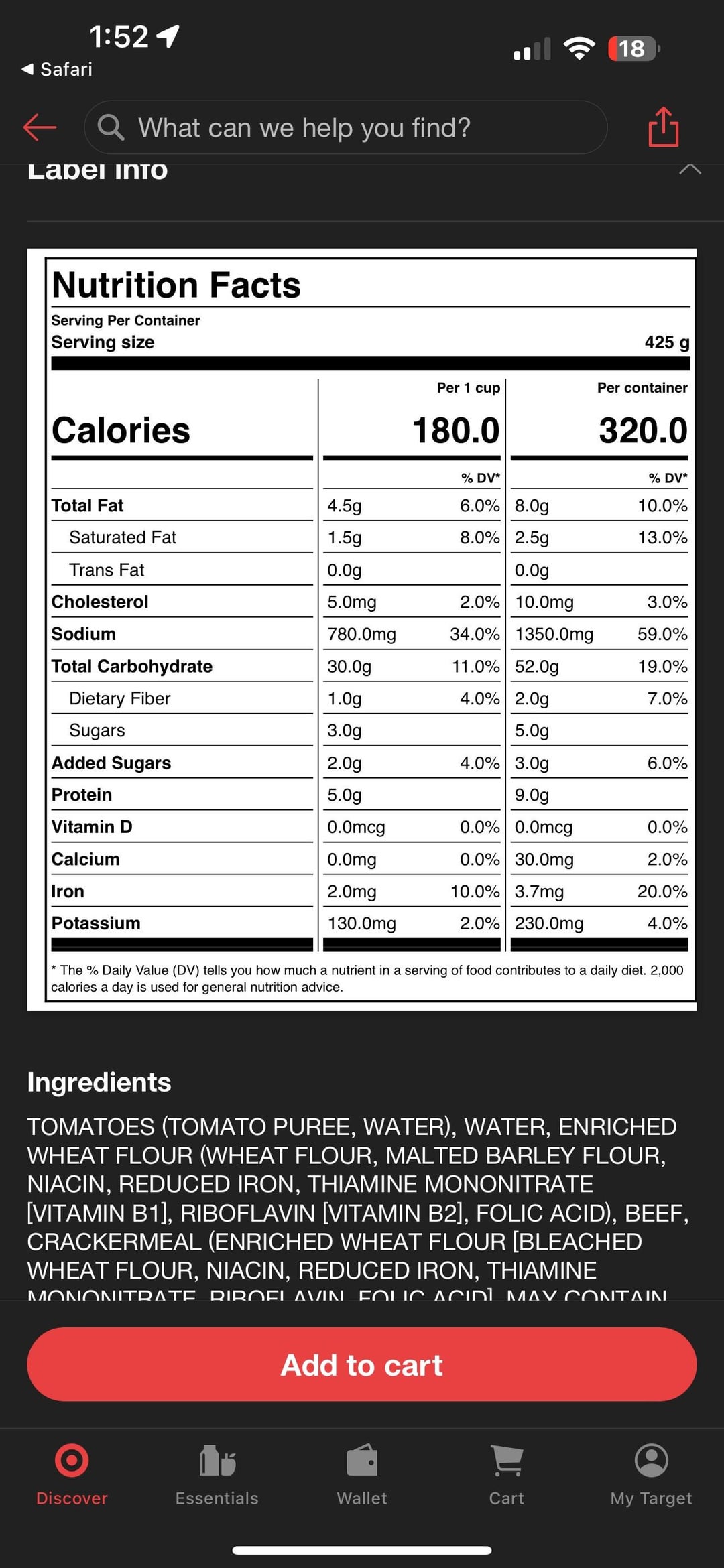724x1568 pixels.
Task: Return to Safari via the status bar link
Action: pyautogui.click(x=58, y=69)
